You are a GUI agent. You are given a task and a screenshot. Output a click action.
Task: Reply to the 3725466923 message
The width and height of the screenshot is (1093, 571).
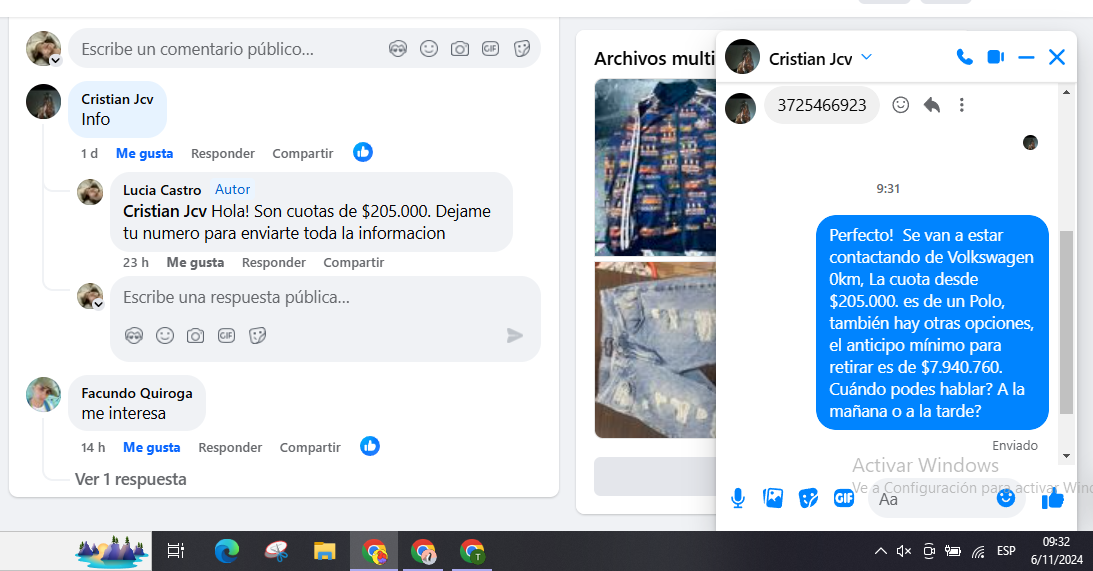(932, 105)
